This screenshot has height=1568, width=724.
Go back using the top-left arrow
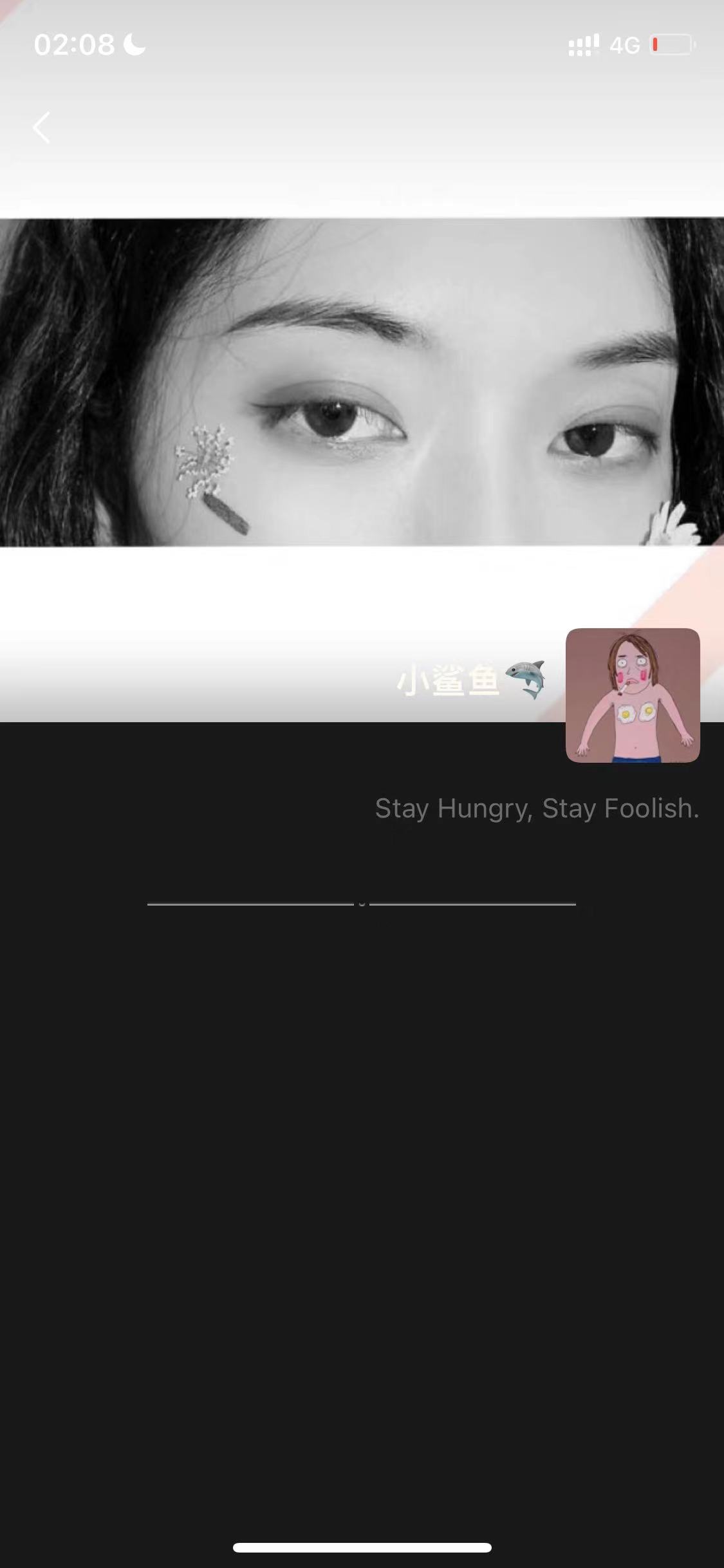[x=42, y=127]
